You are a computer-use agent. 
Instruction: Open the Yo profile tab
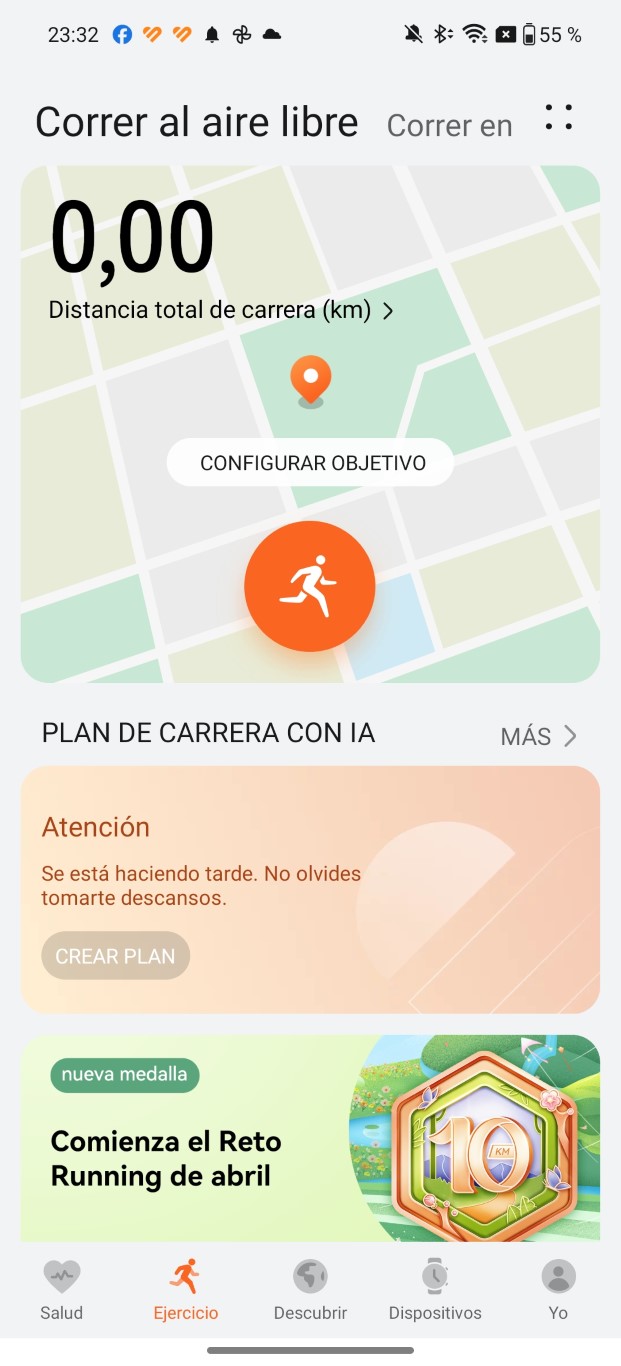558,1289
